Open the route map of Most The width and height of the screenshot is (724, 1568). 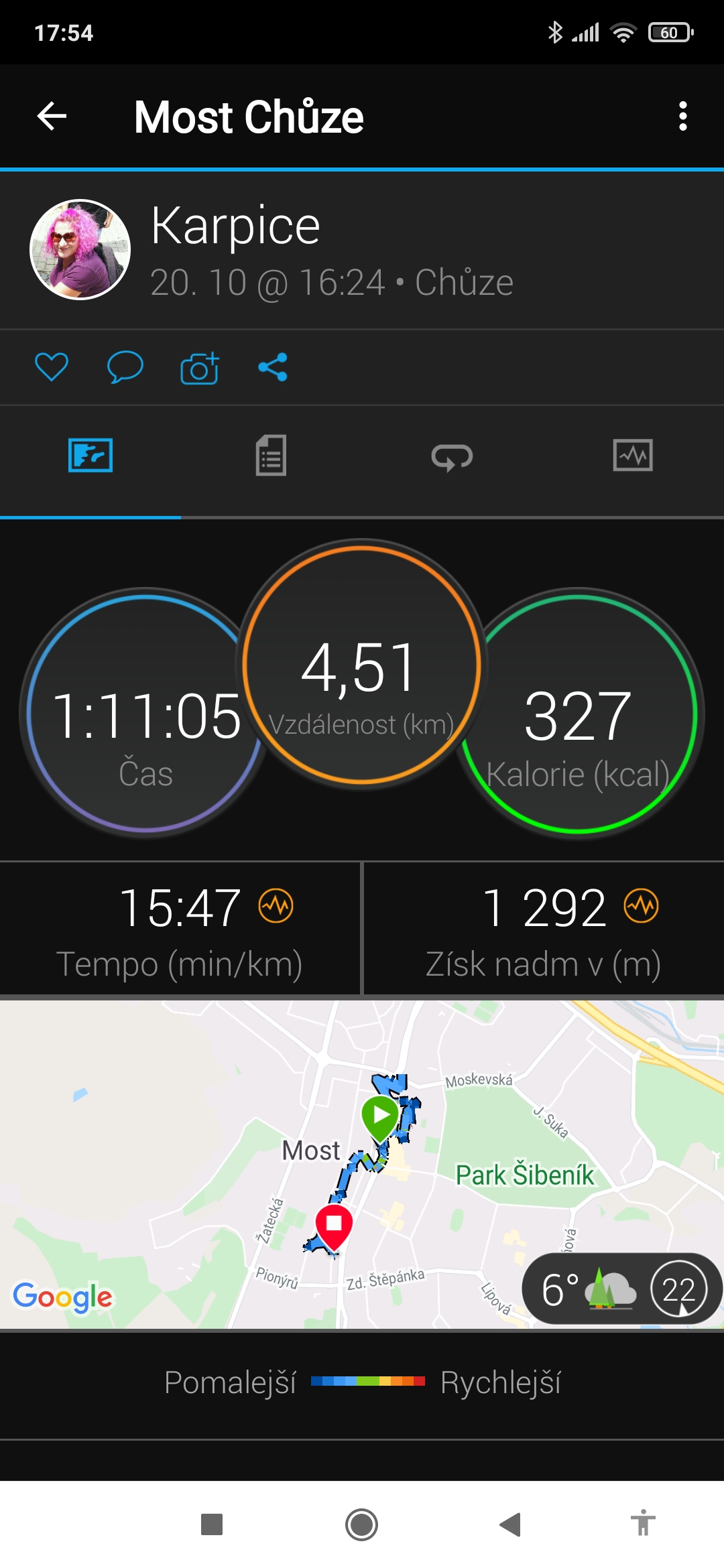tap(362, 1165)
